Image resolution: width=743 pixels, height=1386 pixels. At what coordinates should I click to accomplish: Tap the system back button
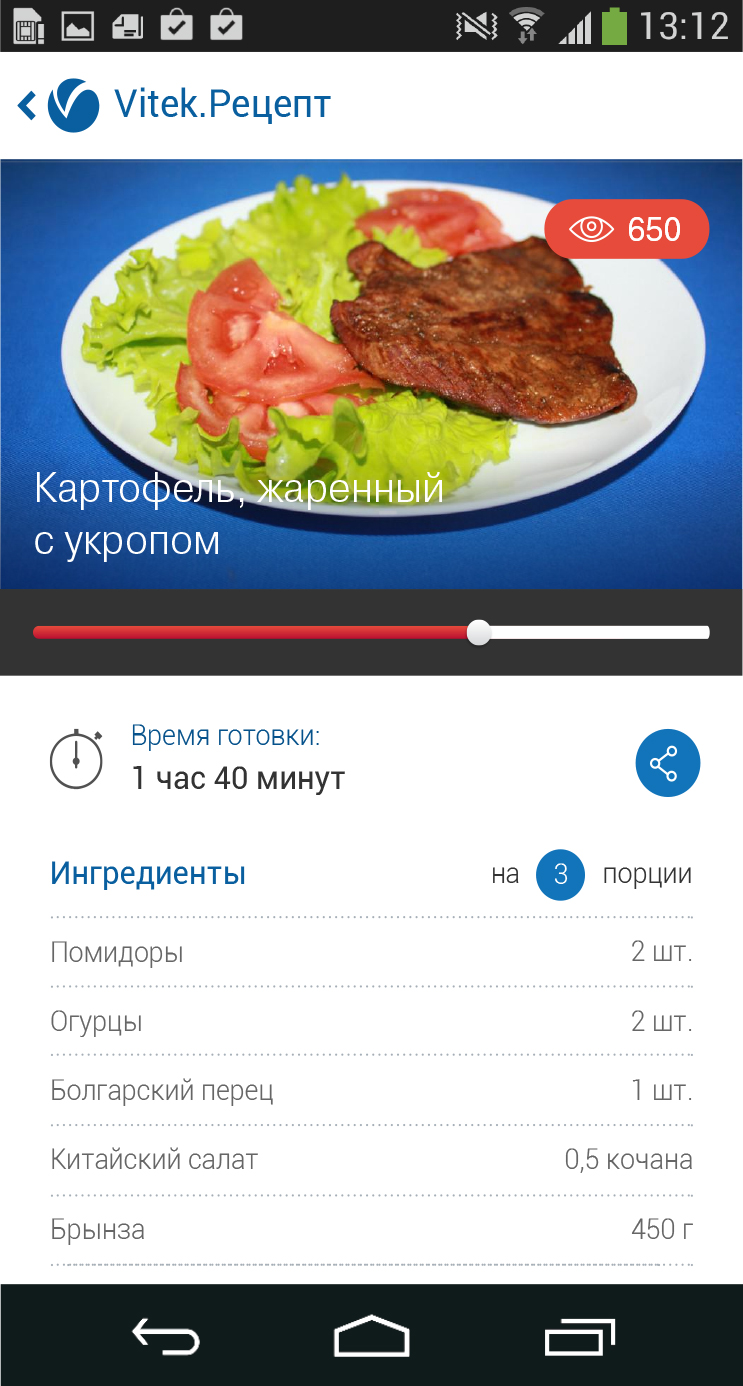(x=166, y=1337)
